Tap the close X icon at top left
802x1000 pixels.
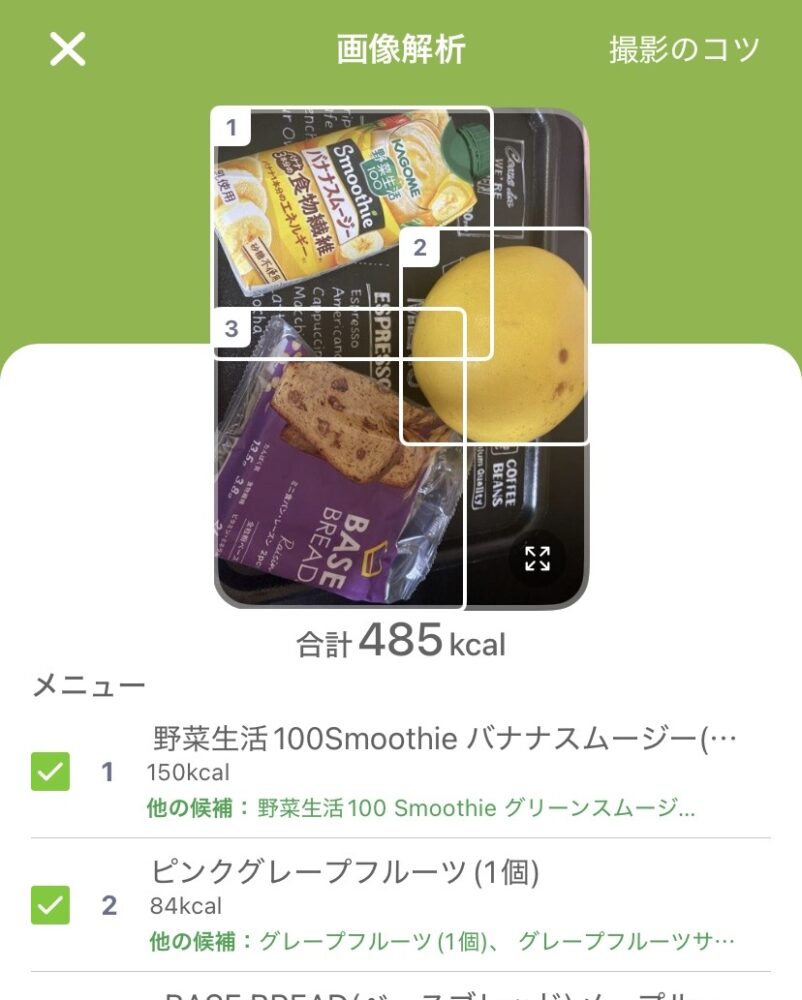[x=64, y=48]
